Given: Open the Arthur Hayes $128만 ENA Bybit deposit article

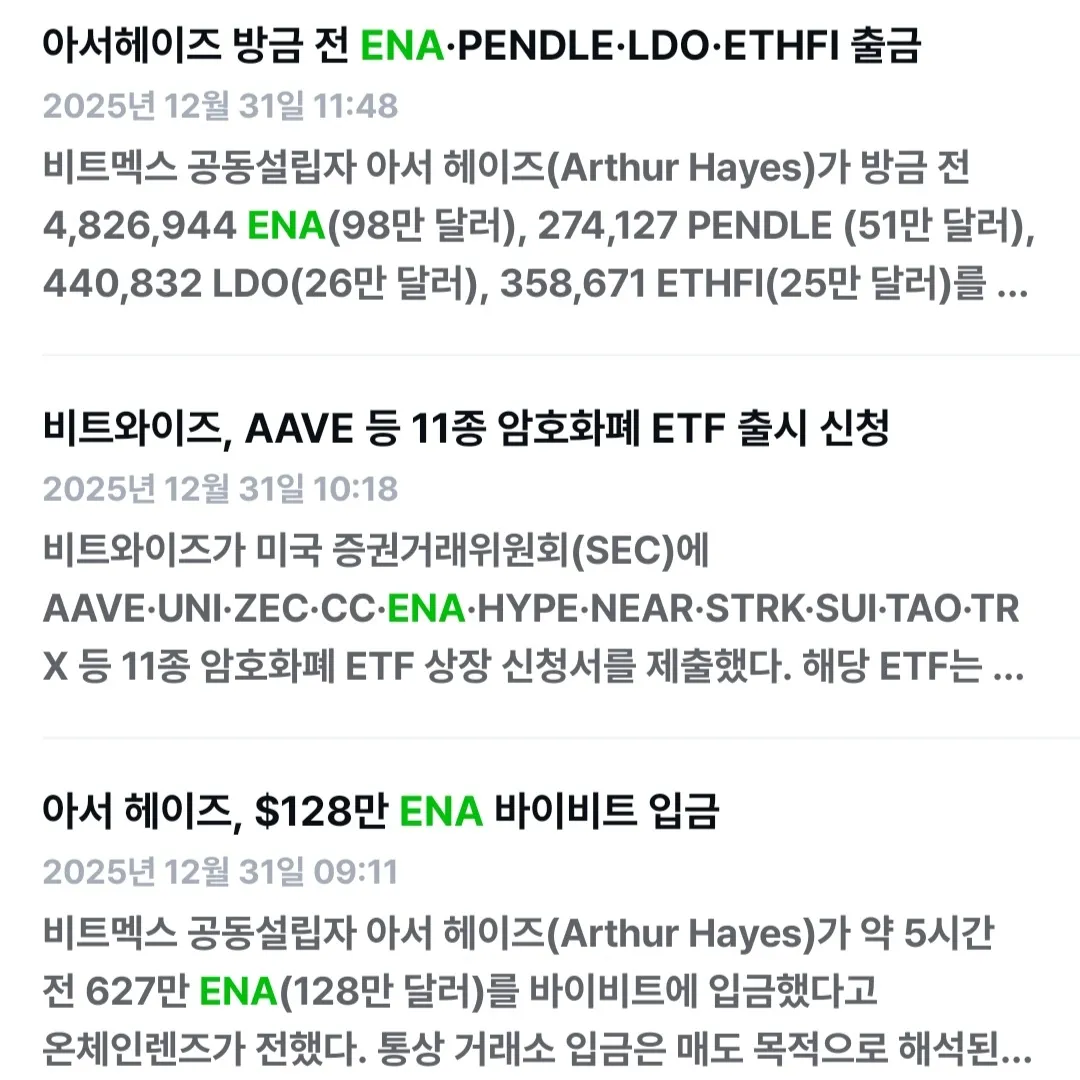Looking at the screenshot, I should [380, 813].
